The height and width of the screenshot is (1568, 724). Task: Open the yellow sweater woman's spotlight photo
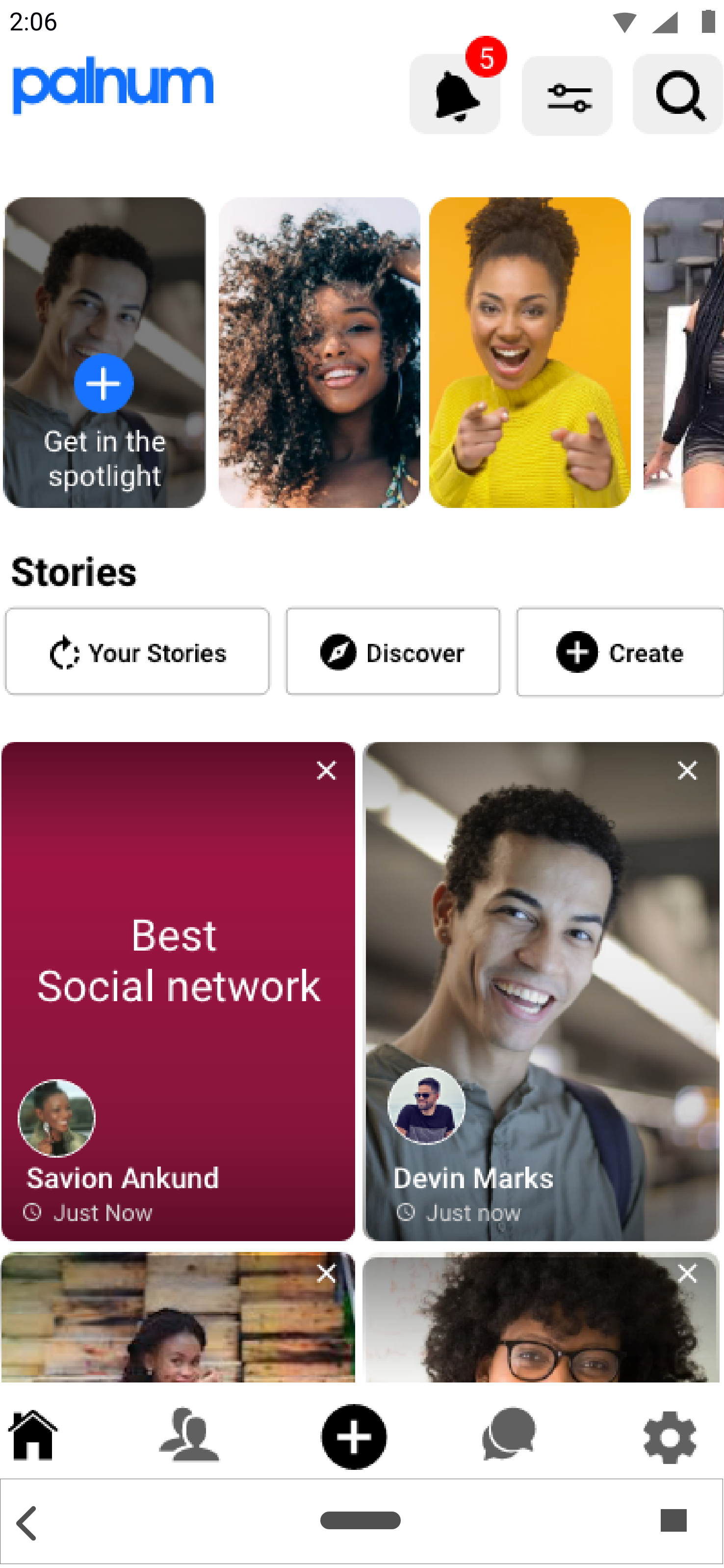coord(529,352)
